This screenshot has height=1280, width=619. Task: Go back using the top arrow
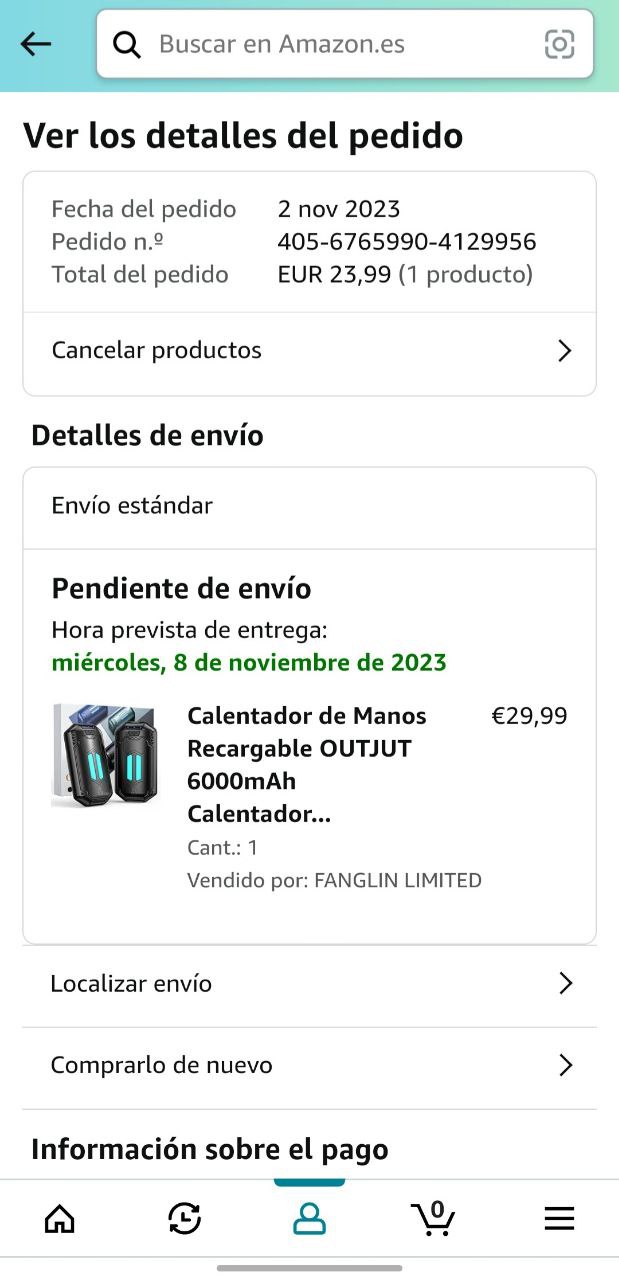36,44
